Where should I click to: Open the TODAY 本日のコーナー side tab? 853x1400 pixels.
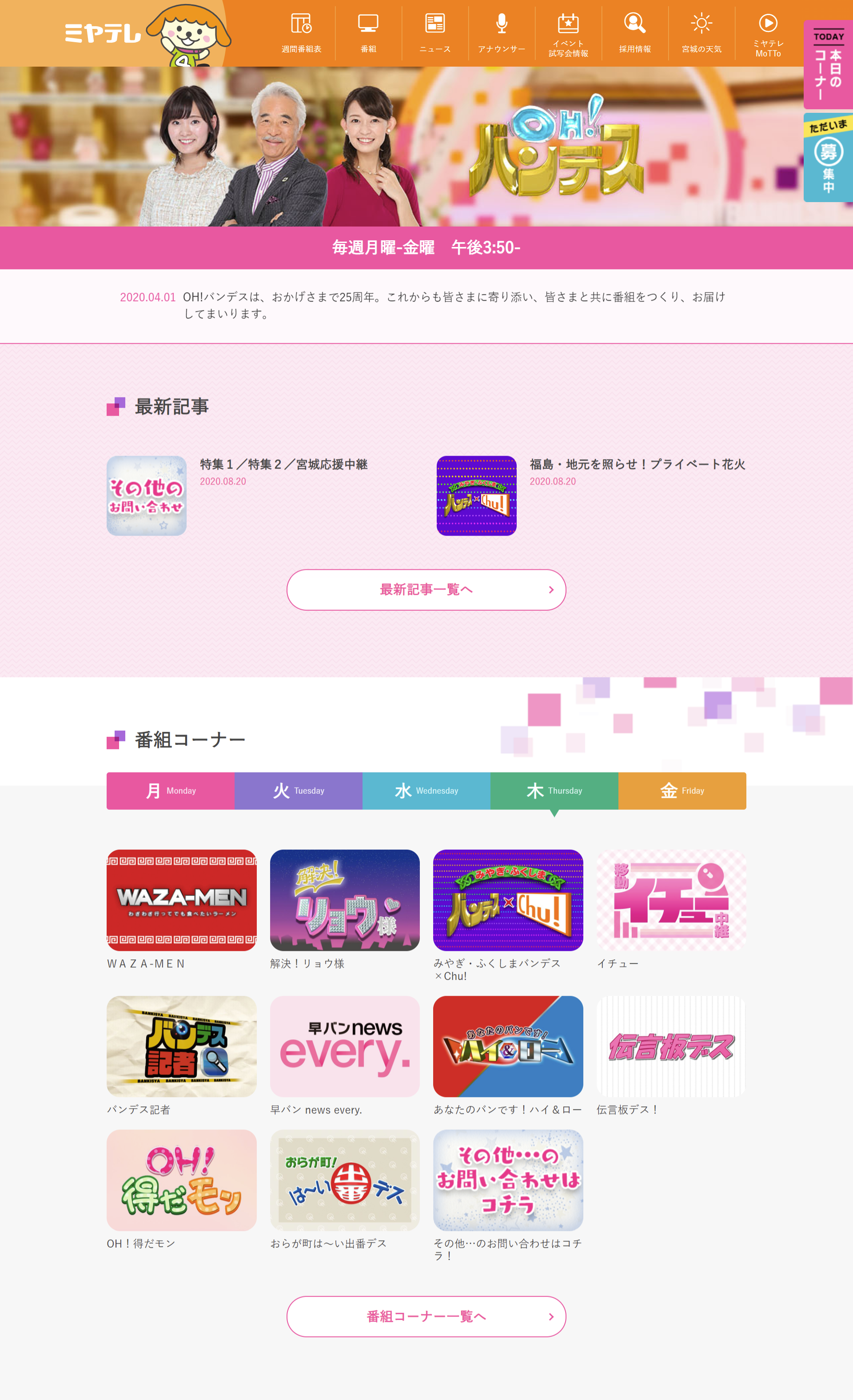point(828,65)
